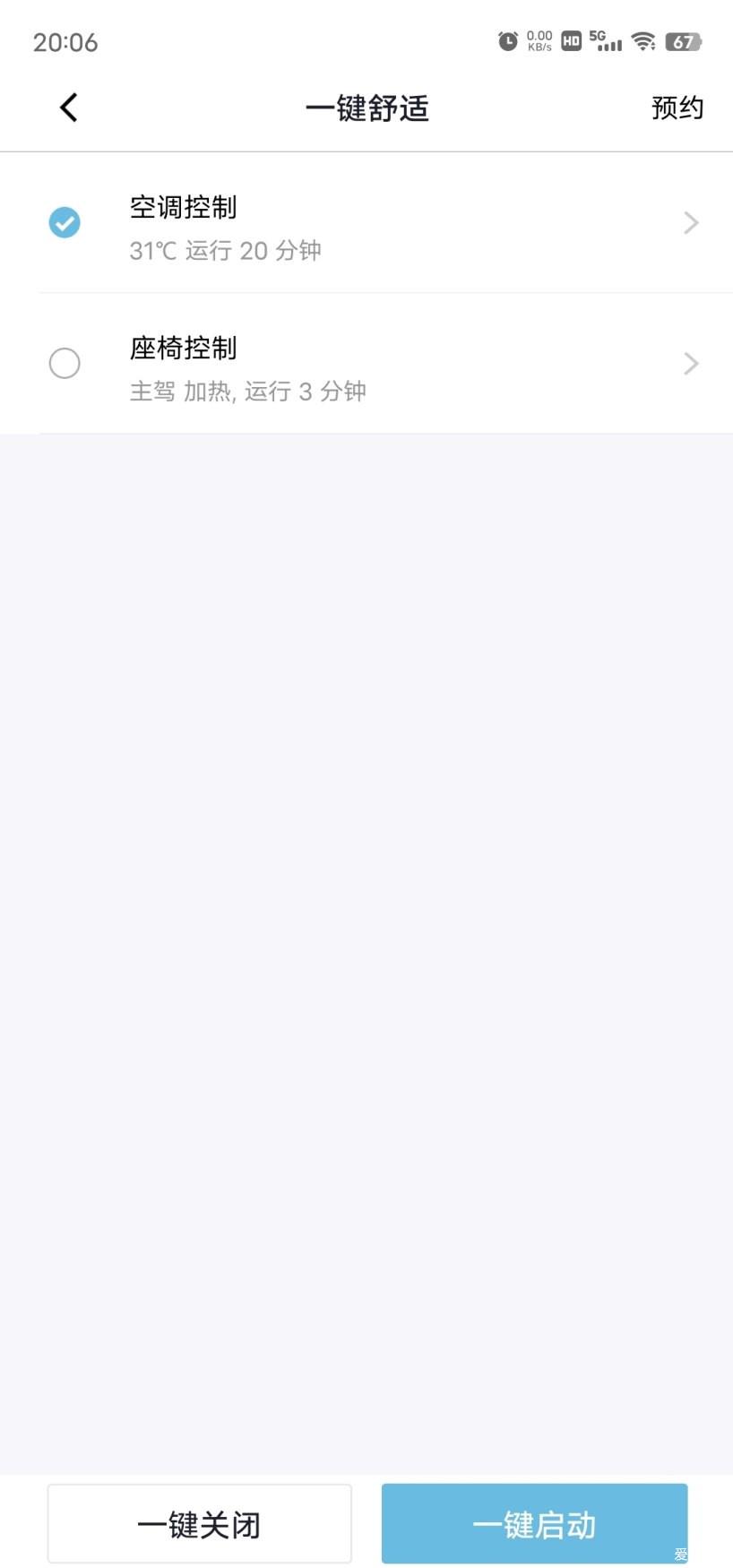The height and width of the screenshot is (1568, 733).
Task: Go back using the top-left arrow
Action: click(x=68, y=108)
